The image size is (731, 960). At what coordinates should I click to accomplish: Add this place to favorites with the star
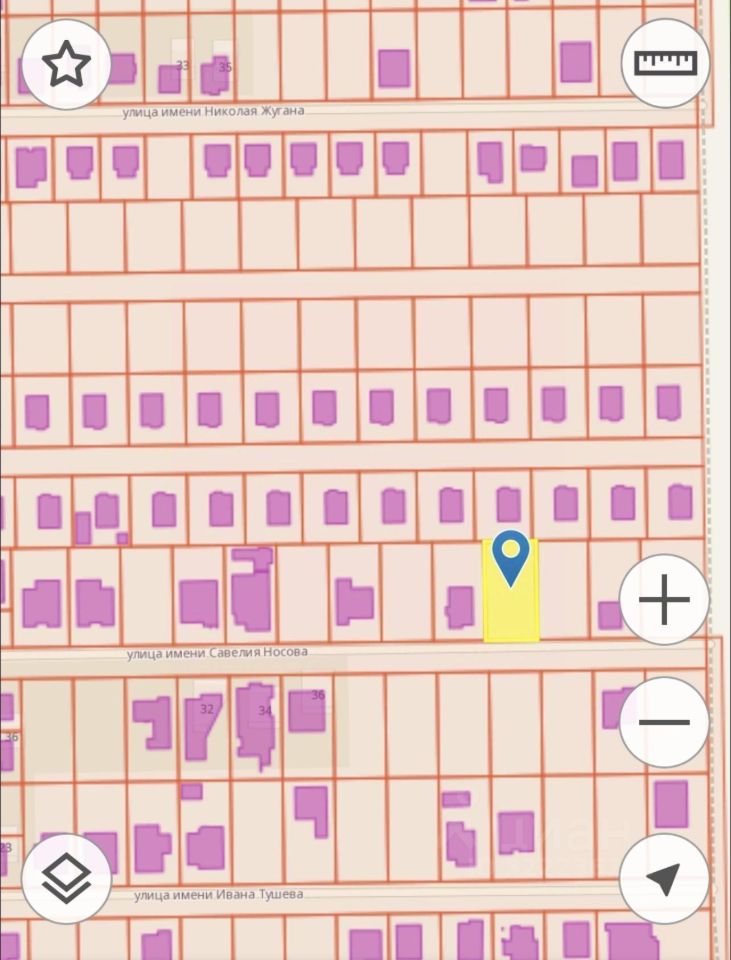[x=66, y=64]
